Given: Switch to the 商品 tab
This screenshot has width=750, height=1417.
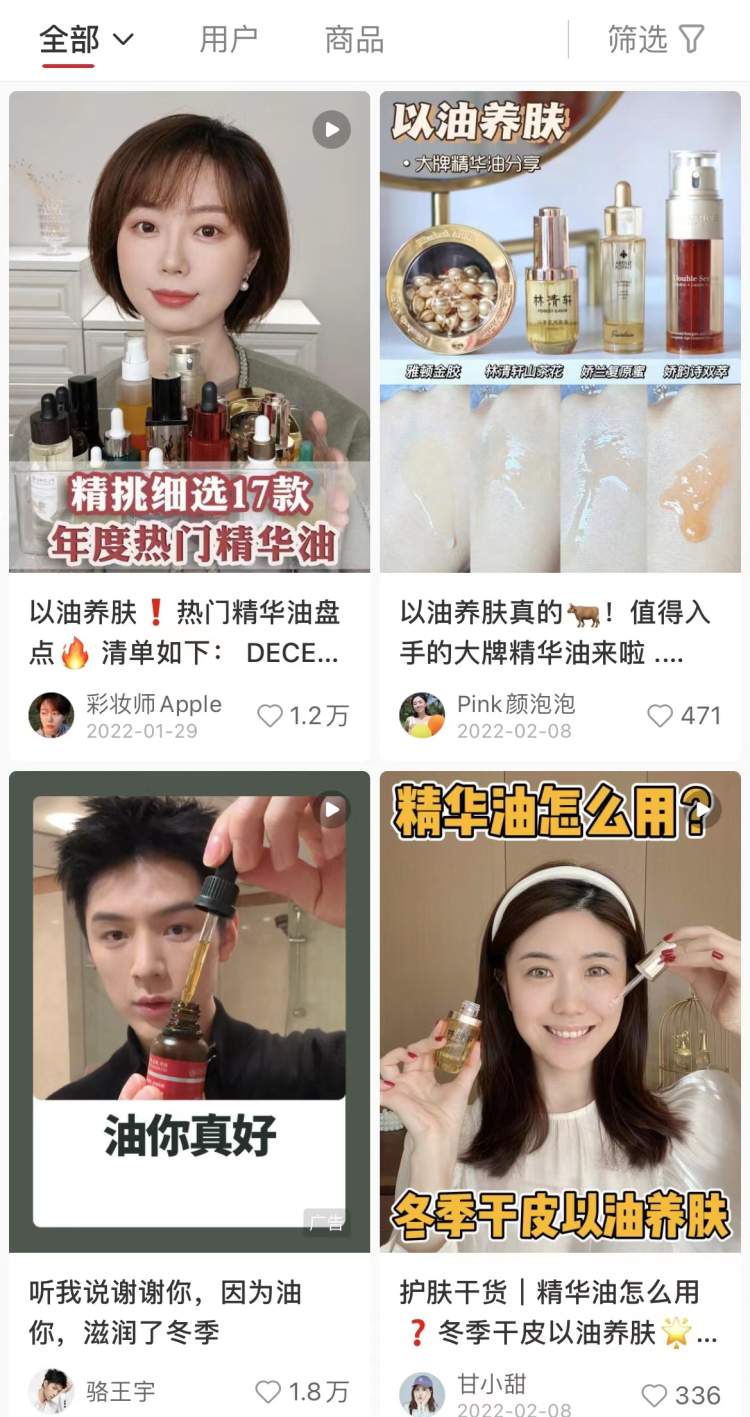Looking at the screenshot, I should (354, 40).
